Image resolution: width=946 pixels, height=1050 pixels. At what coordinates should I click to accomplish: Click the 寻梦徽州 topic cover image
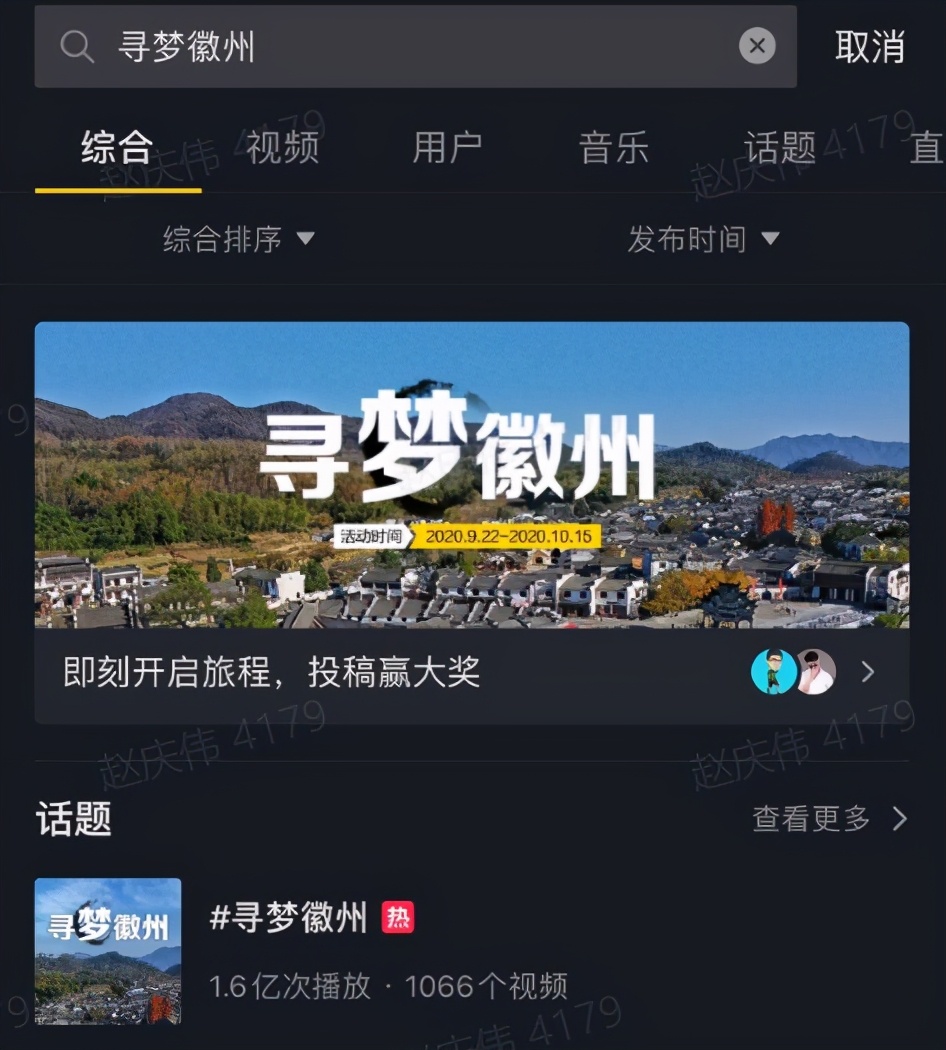pyautogui.click(x=107, y=950)
